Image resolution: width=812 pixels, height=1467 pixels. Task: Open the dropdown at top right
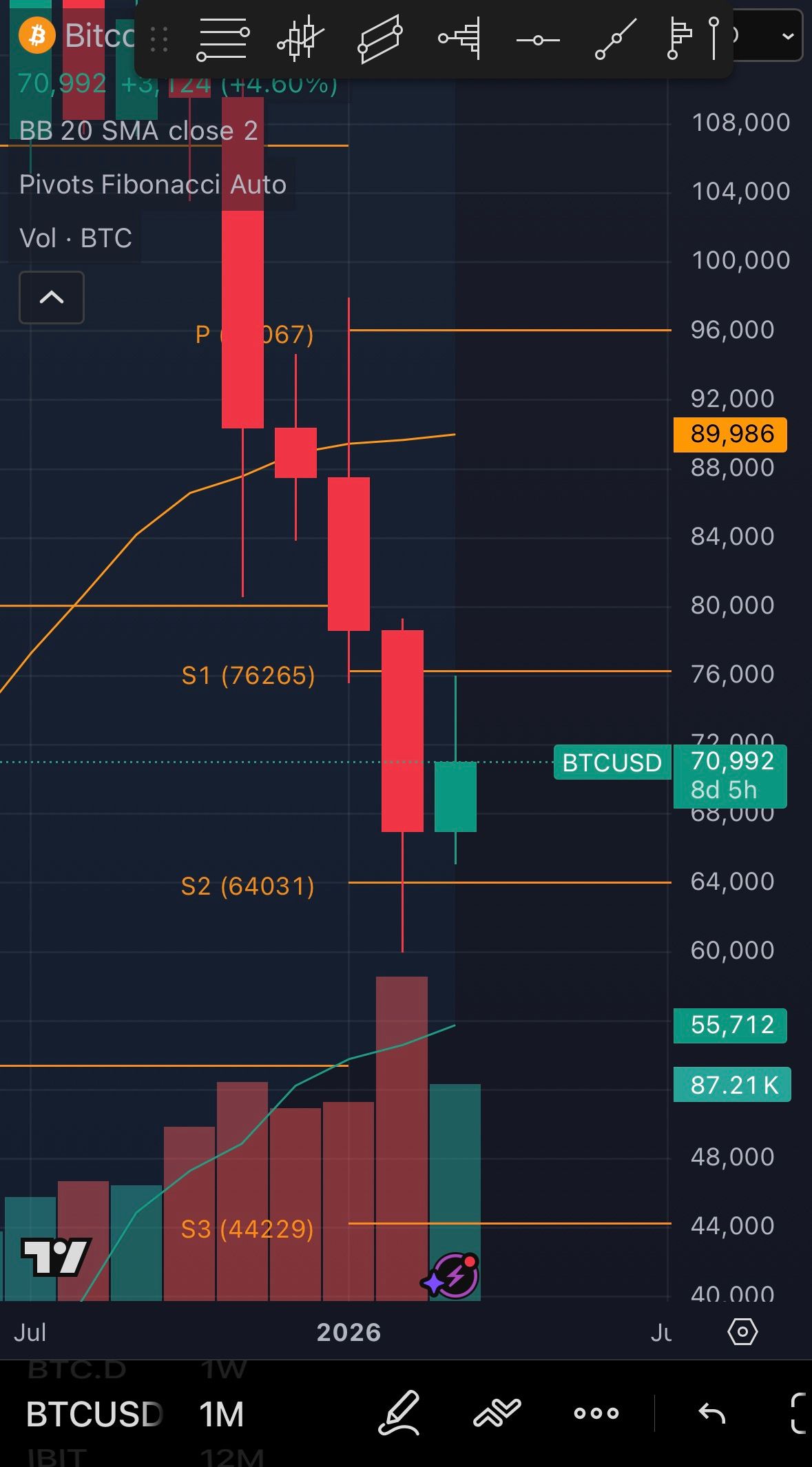(x=788, y=36)
